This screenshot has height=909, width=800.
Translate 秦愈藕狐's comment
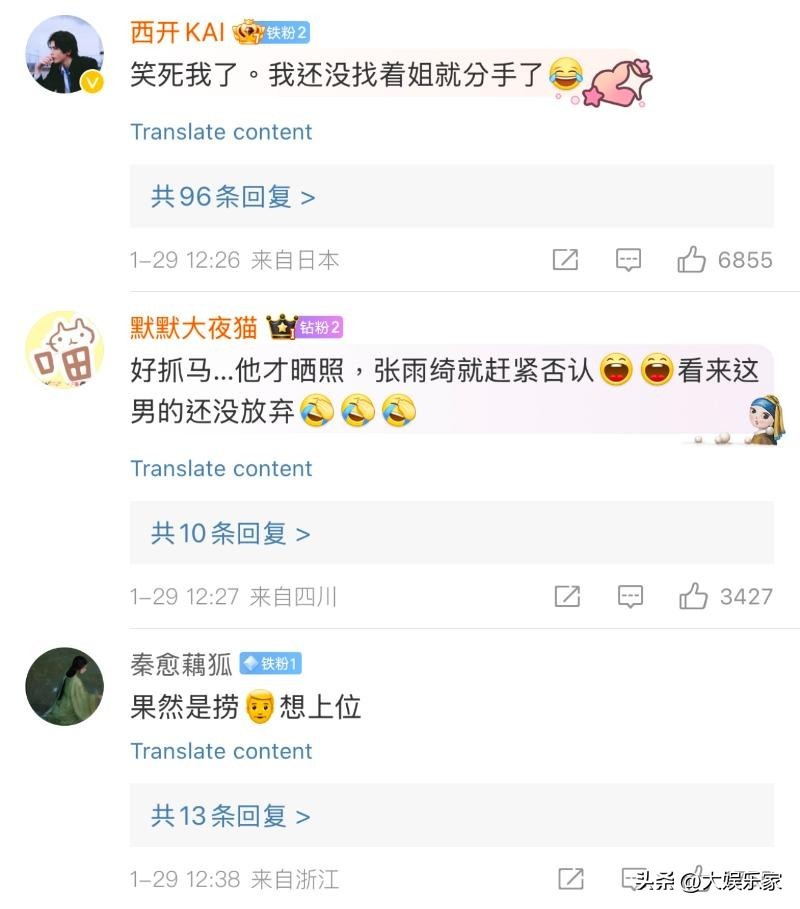point(221,751)
